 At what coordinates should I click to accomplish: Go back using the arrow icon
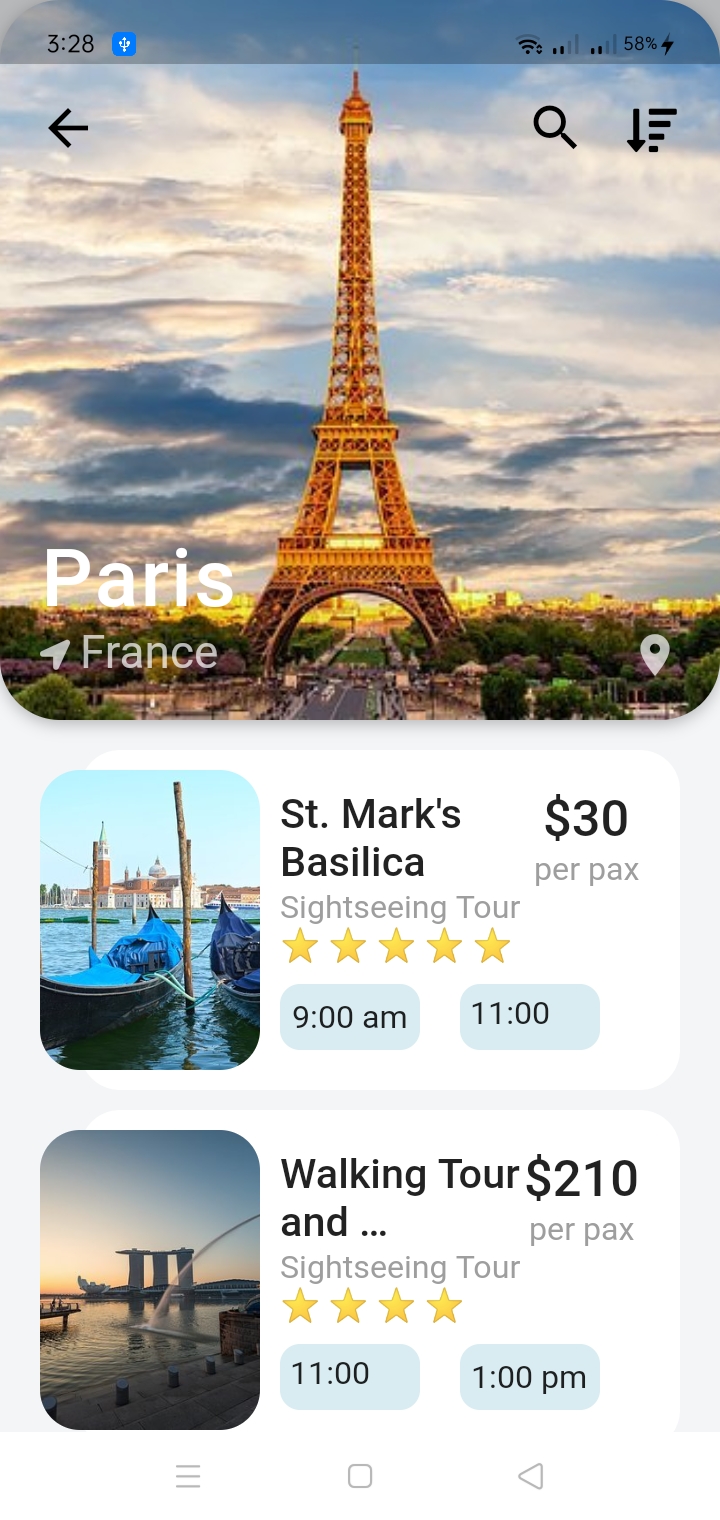click(x=68, y=128)
